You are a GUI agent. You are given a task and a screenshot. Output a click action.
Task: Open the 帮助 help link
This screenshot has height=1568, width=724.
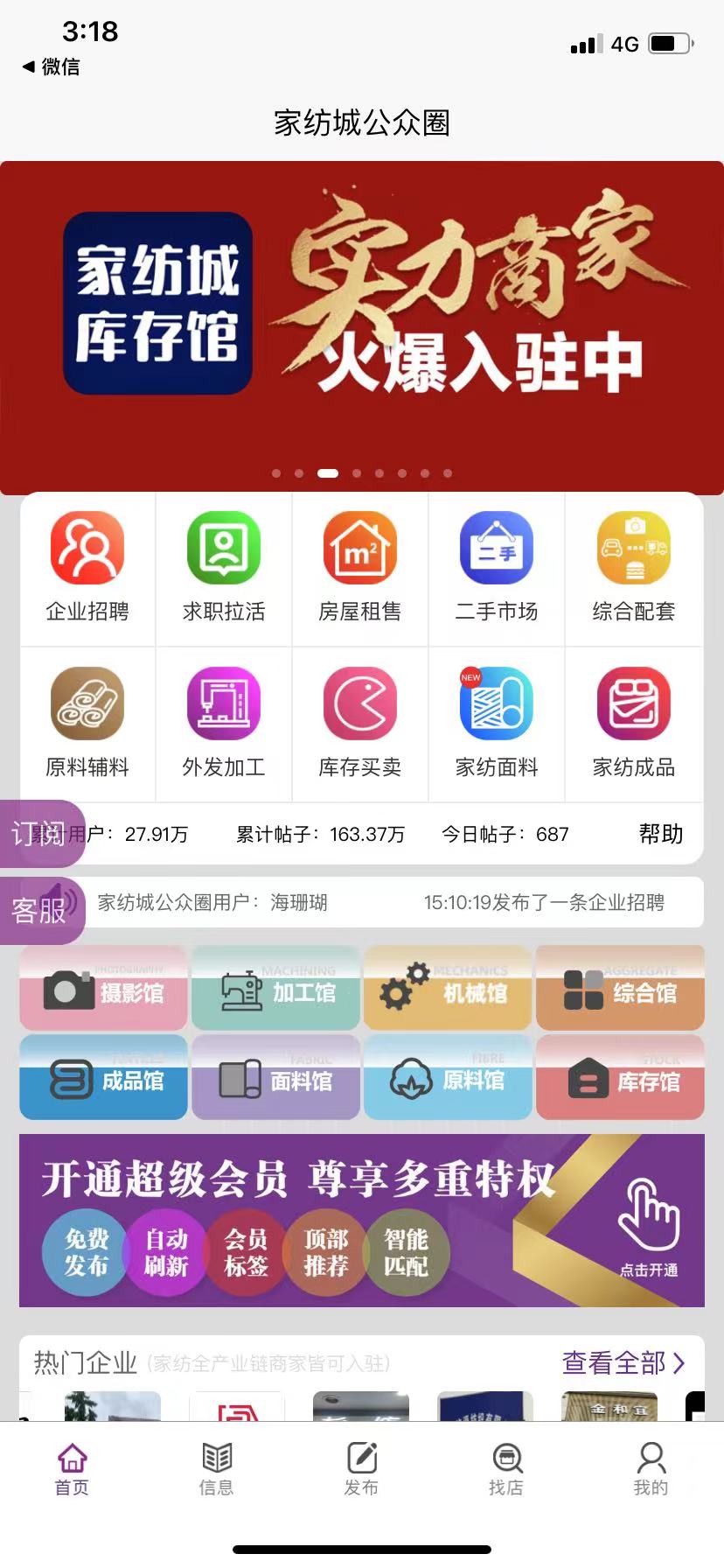click(662, 834)
